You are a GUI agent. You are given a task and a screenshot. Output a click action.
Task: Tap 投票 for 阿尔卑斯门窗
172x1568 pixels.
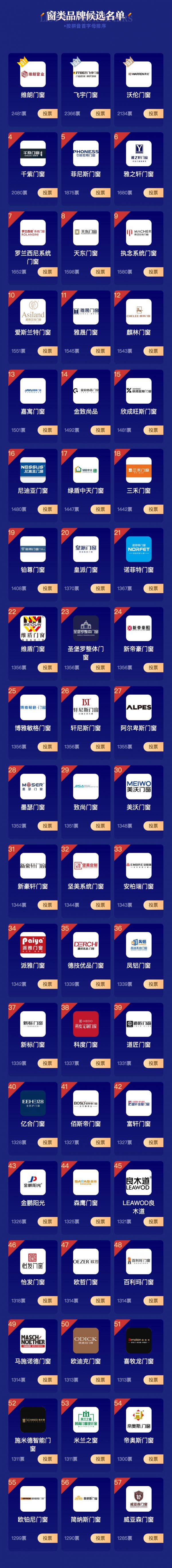pyautogui.click(x=153, y=747)
